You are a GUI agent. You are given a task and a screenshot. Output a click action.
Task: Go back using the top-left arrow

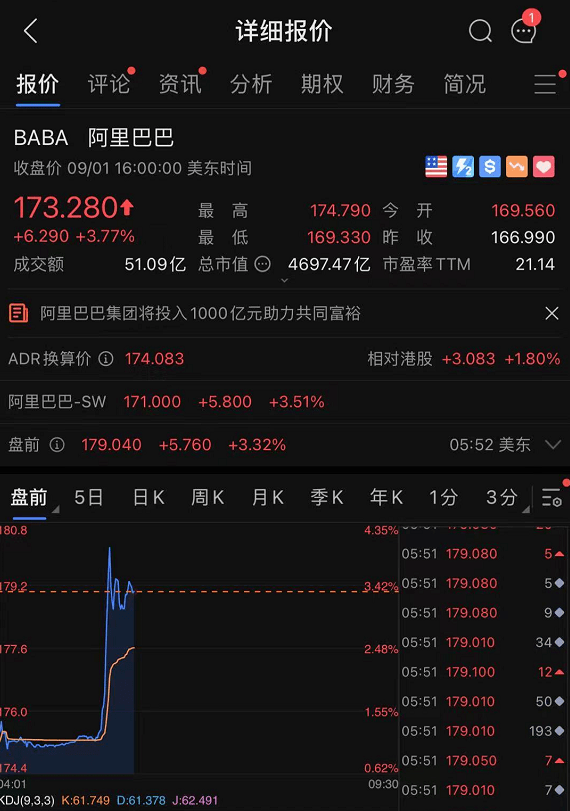point(31,31)
